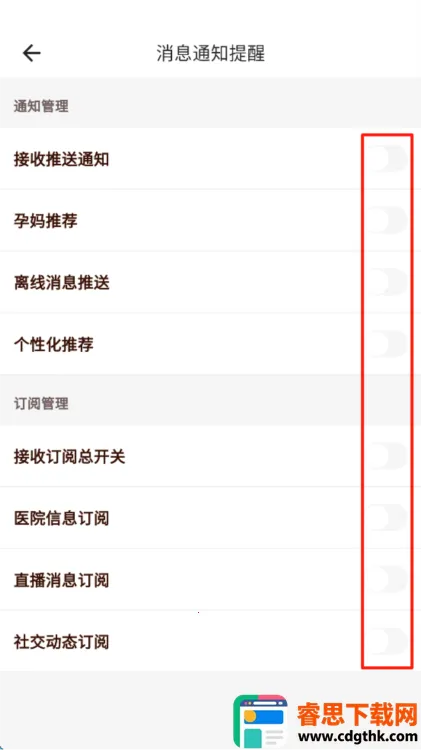This screenshot has width=421, height=750.
Task: Toggle the 接收推送通知 switch
Action: (x=387, y=159)
